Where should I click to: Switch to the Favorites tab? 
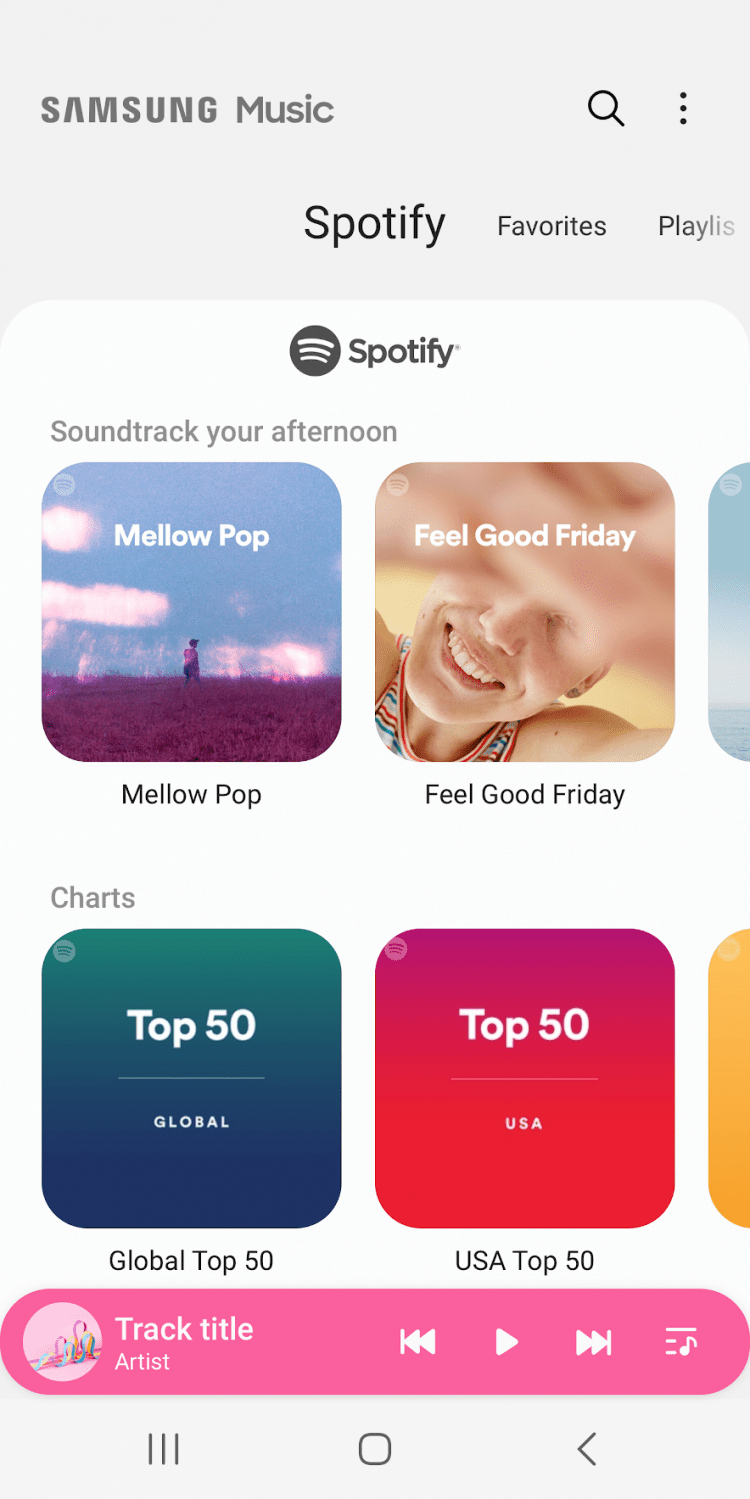point(551,226)
